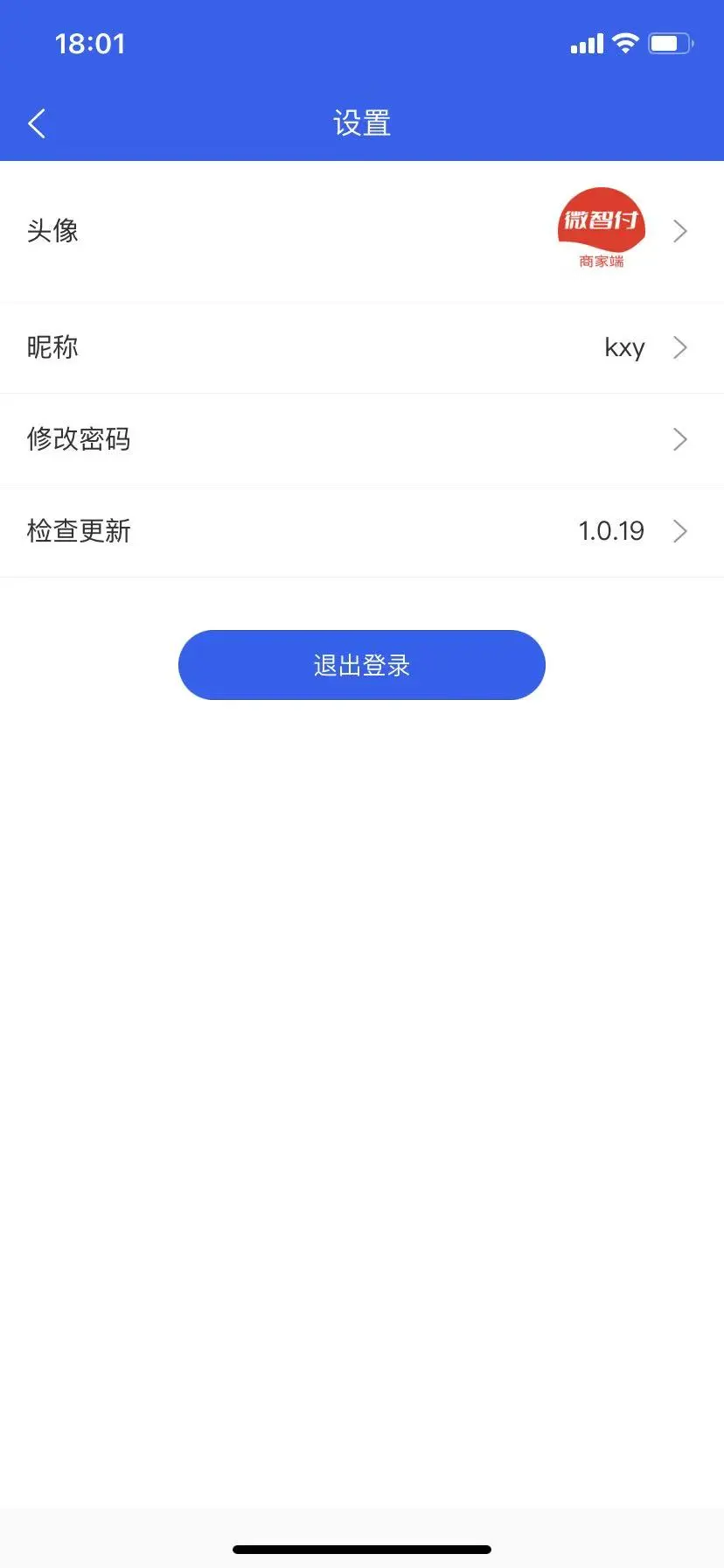The height and width of the screenshot is (1568, 724).
Task: Tap the 昵称 row label
Action: (52, 347)
